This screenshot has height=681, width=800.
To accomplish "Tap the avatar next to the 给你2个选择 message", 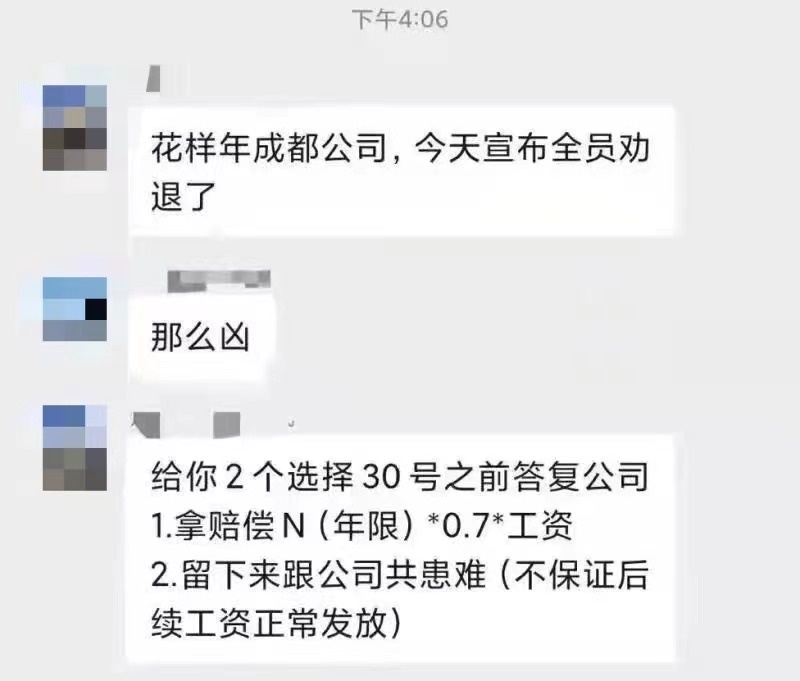I will pyautogui.click(x=74, y=447).
